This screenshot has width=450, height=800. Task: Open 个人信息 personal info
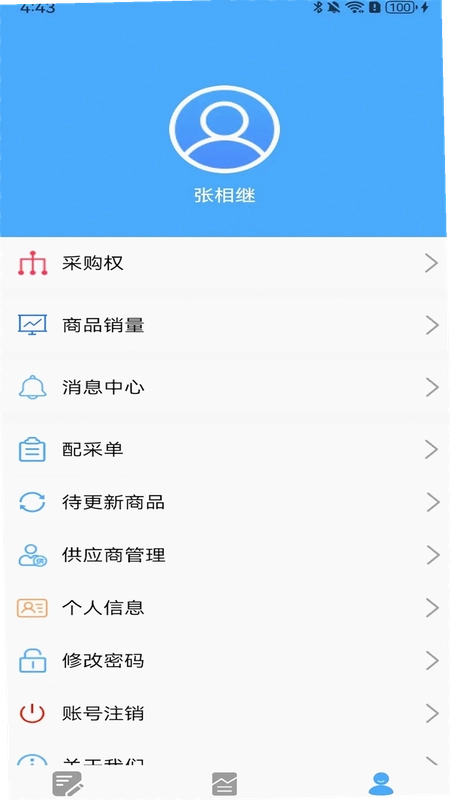tap(224, 608)
